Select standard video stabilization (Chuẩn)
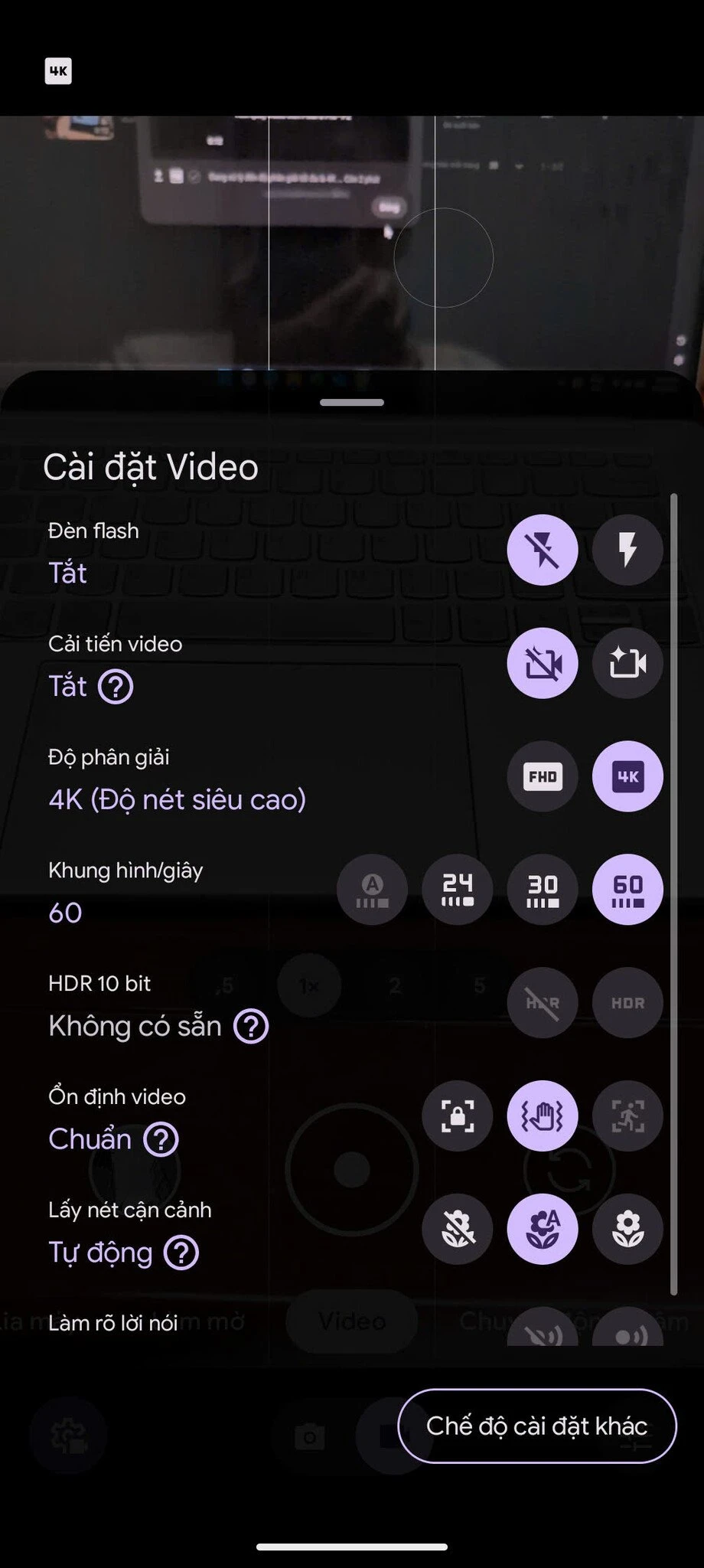 click(543, 1116)
